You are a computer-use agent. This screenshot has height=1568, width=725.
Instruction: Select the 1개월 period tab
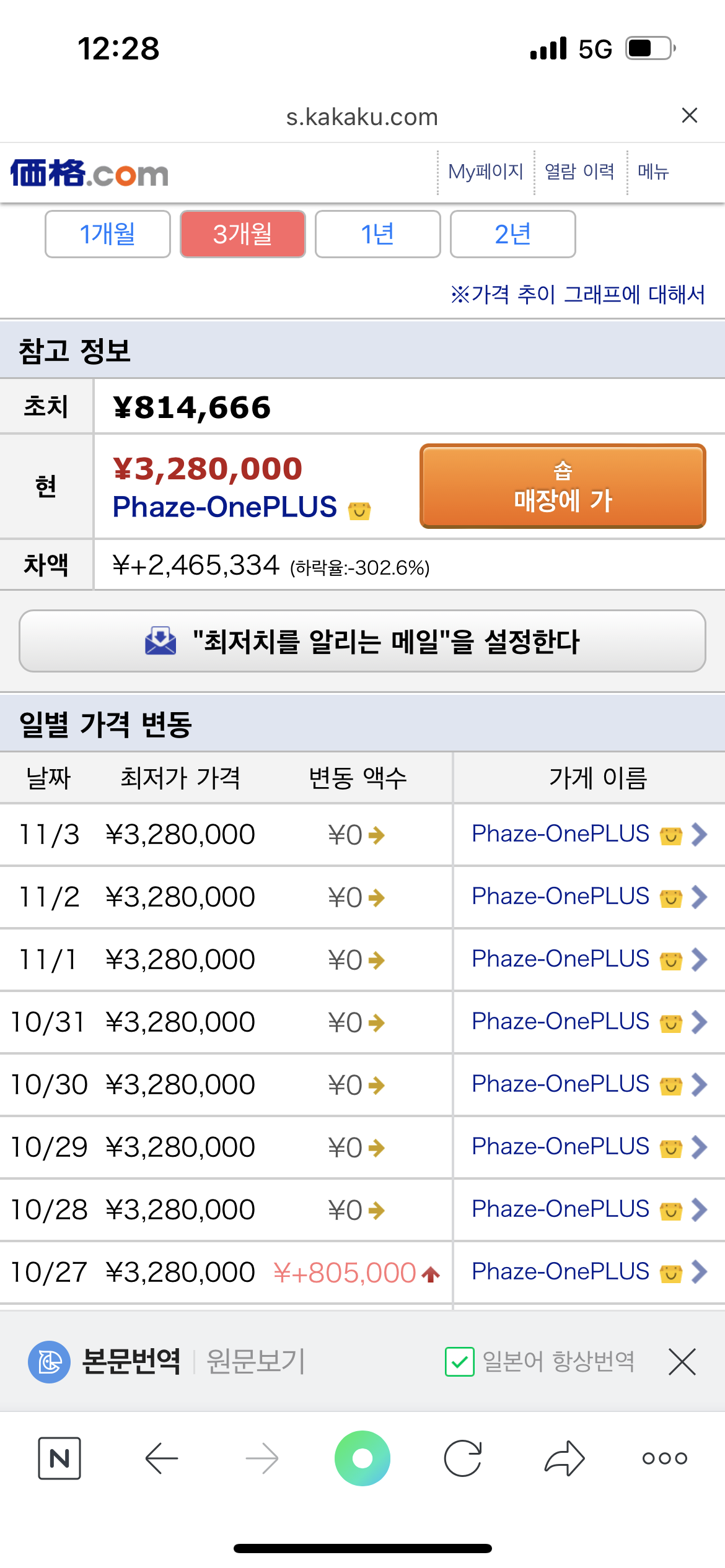pos(108,234)
